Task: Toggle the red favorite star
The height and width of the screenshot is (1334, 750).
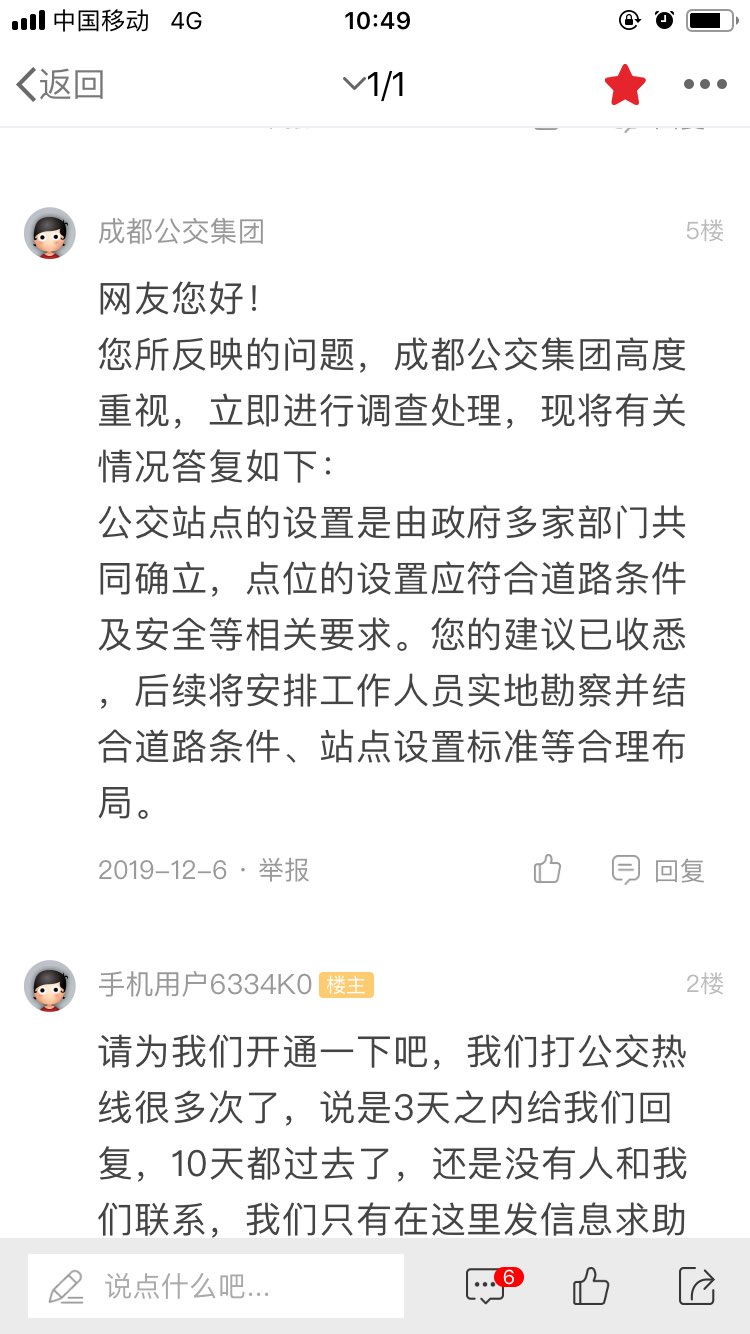Action: point(625,85)
